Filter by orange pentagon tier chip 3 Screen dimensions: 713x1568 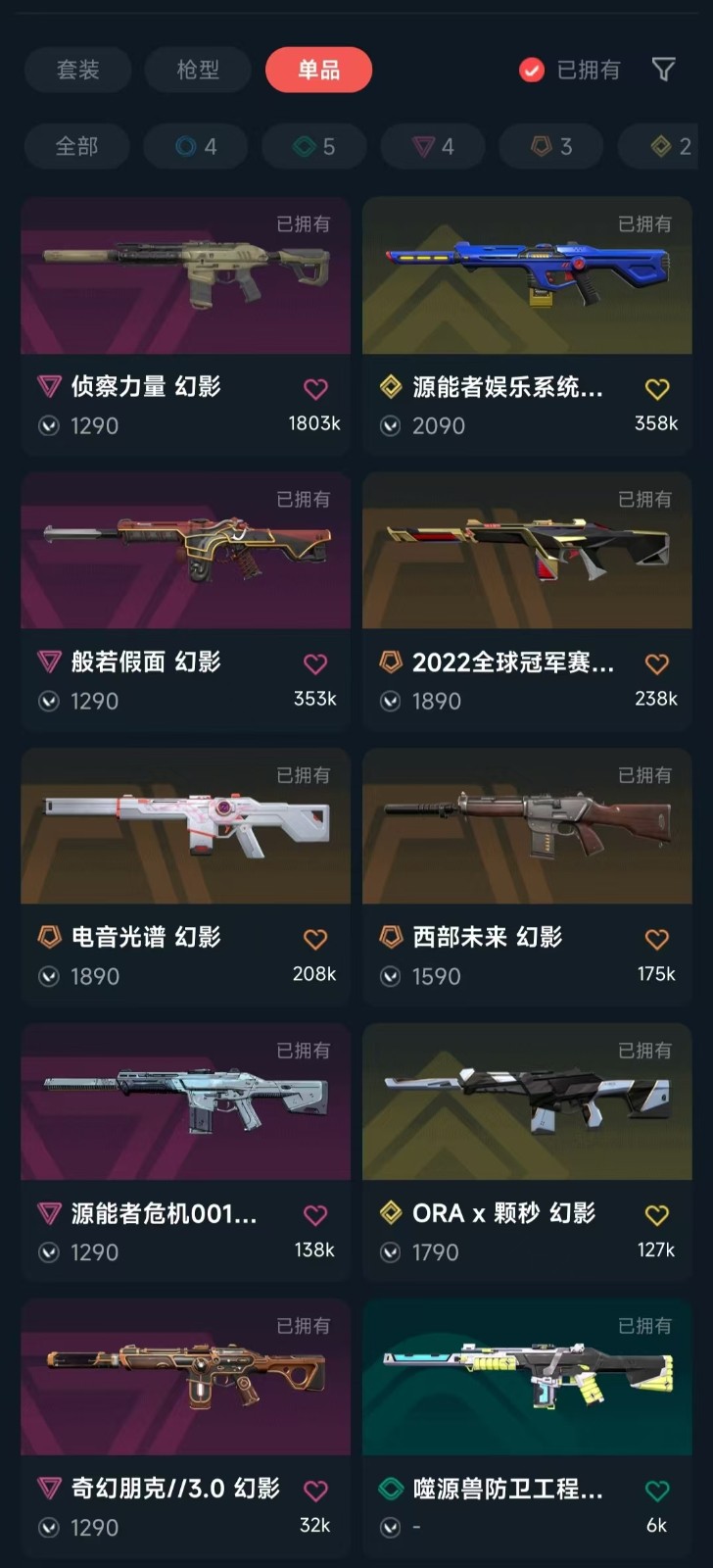[x=551, y=147]
